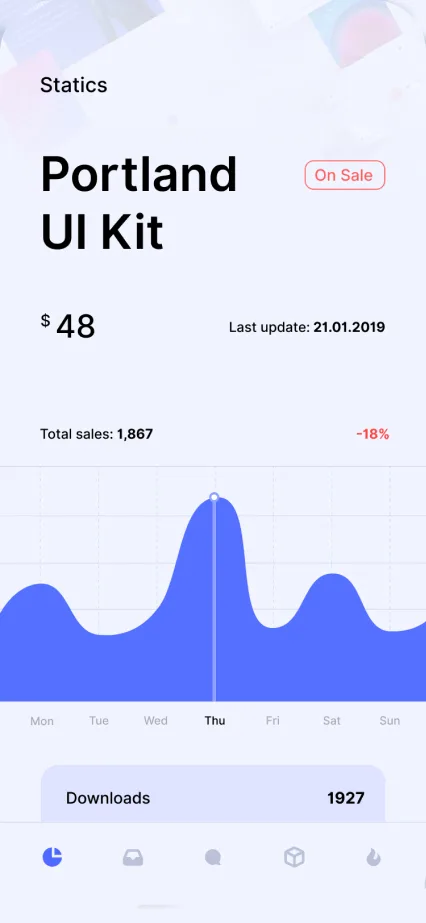The height and width of the screenshot is (923, 426).
Task: Tap the On Sale chip
Action: pos(345,175)
